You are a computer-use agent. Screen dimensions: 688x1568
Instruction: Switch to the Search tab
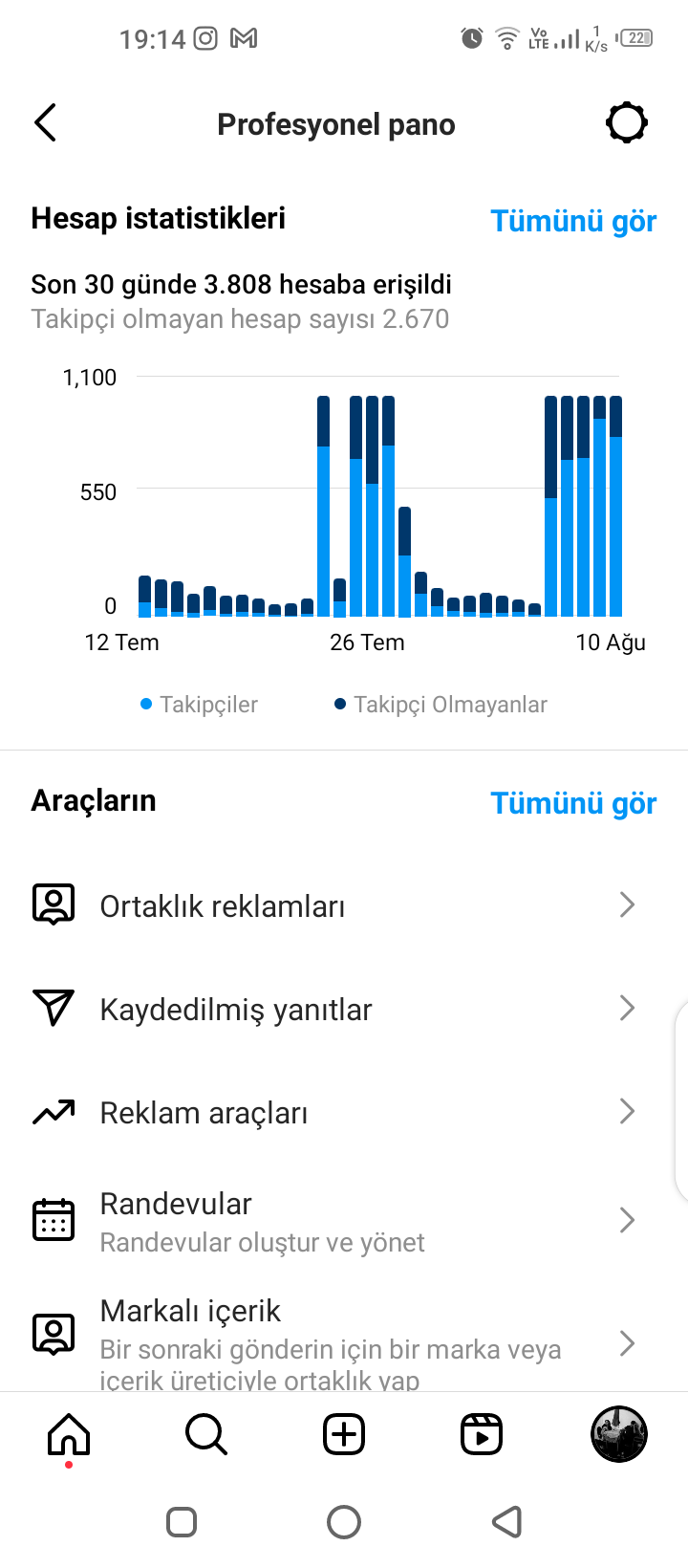click(x=206, y=1434)
